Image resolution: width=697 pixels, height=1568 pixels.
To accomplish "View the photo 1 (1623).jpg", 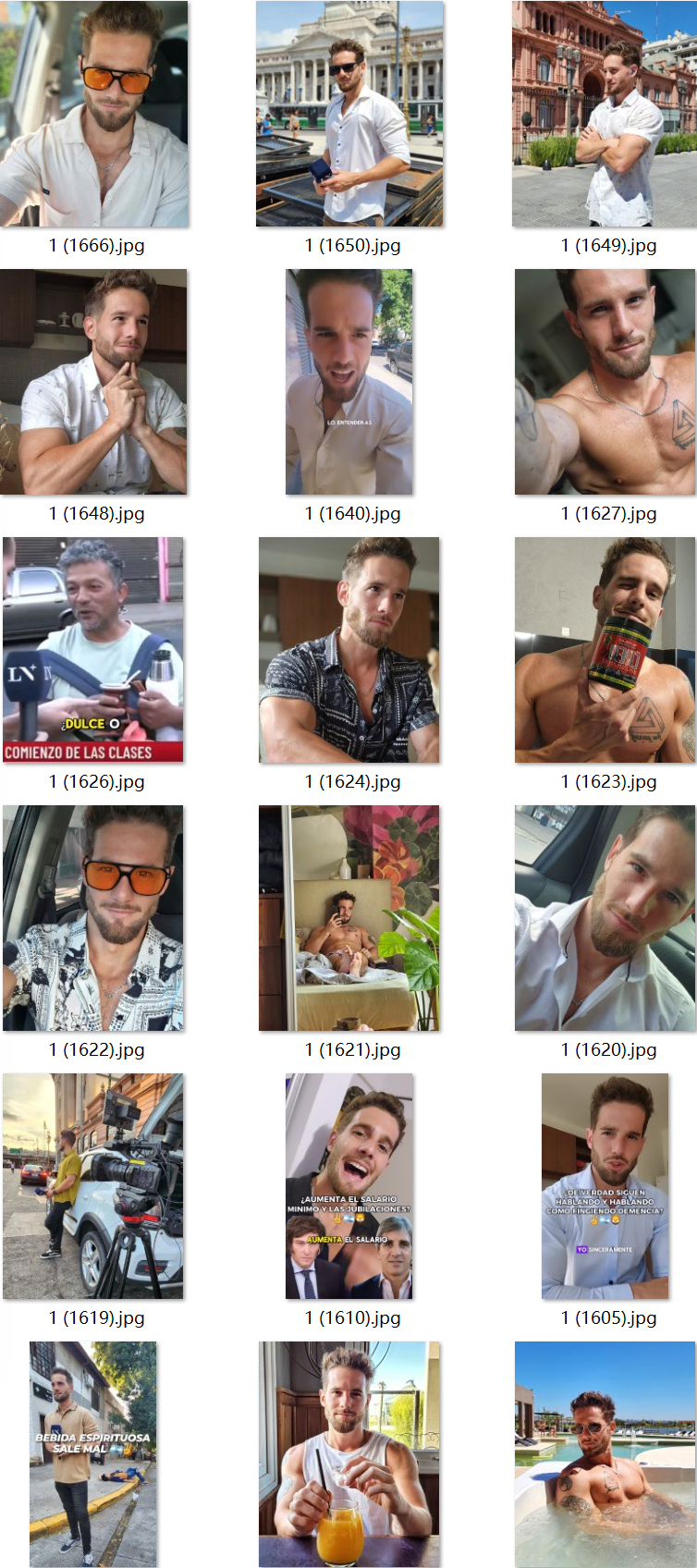I will click(x=605, y=650).
